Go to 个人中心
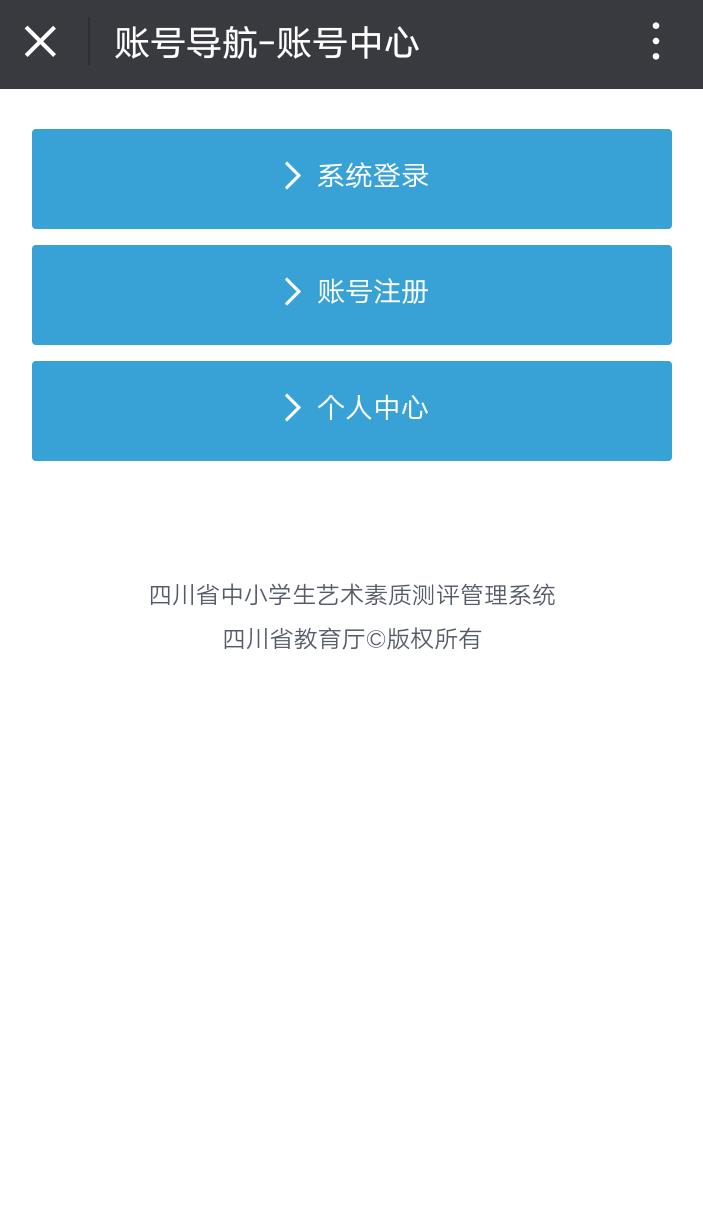The width and height of the screenshot is (703, 1224). click(352, 410)
